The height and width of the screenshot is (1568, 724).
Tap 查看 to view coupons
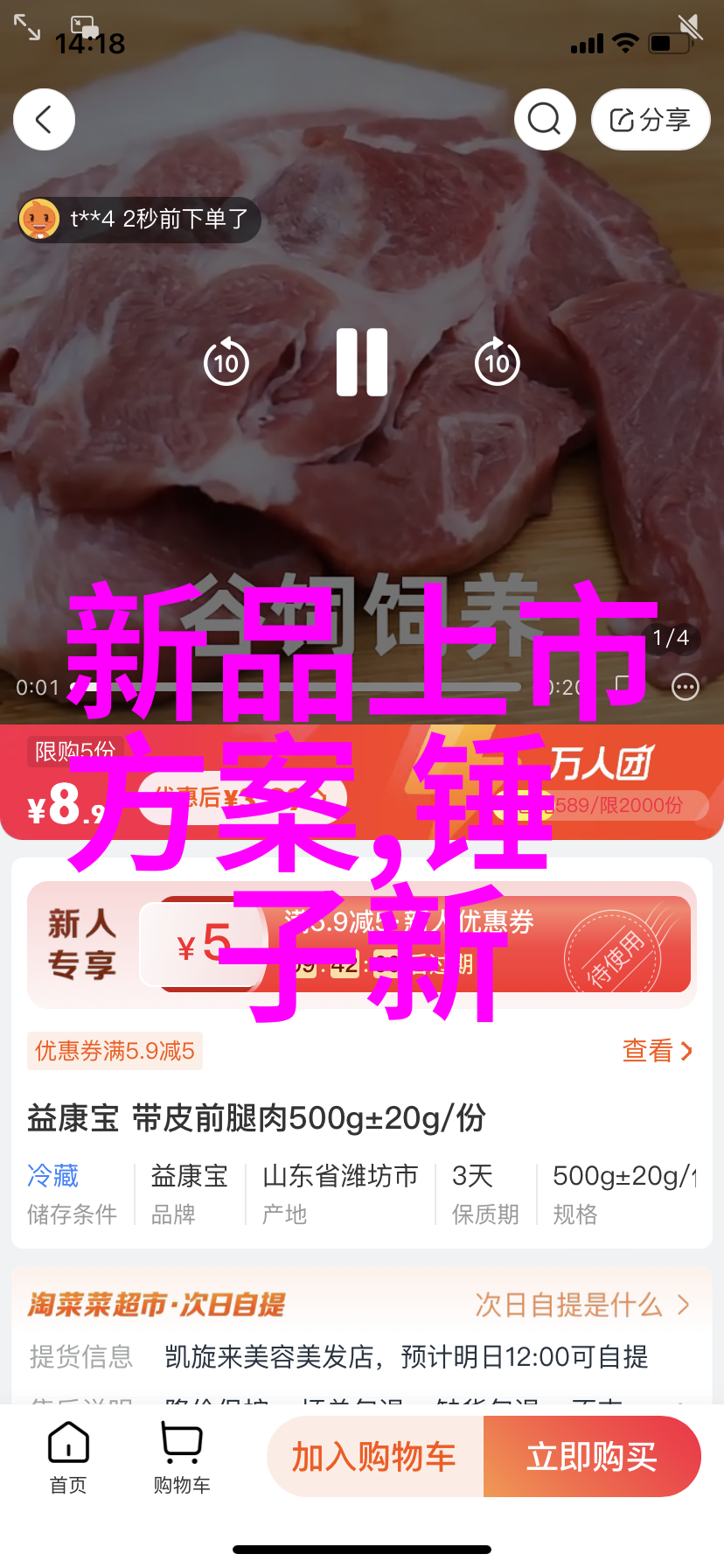pyautogui.click(x=657, y=1050)
